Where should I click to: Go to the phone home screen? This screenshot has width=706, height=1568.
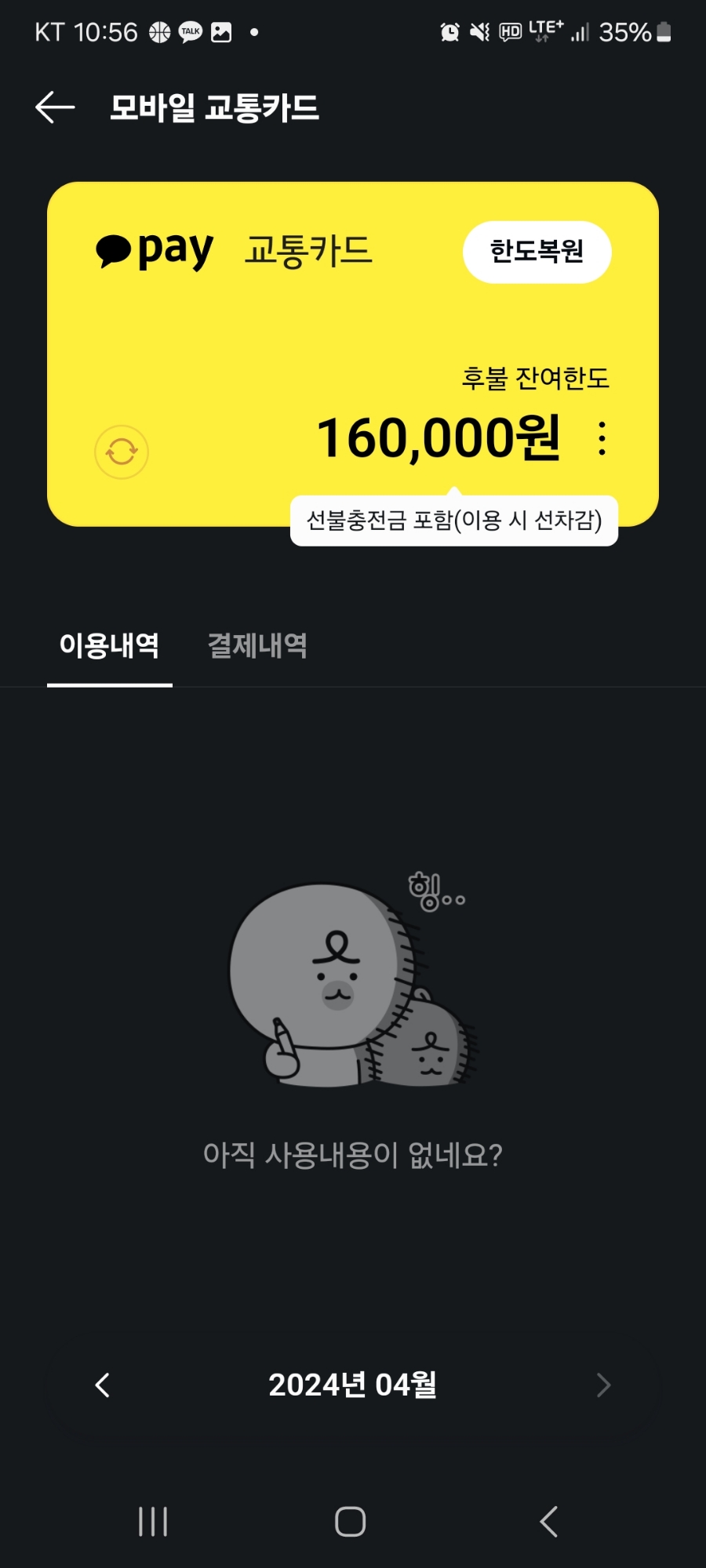click(x=351, y=1522)
